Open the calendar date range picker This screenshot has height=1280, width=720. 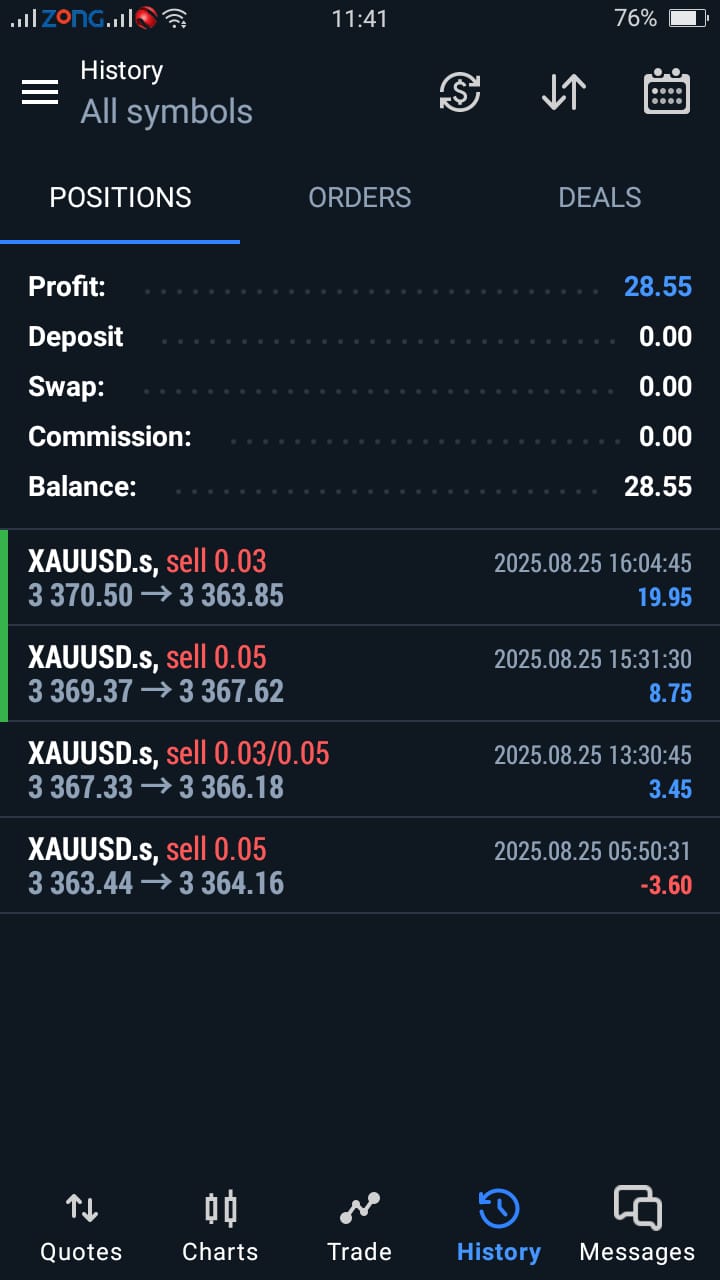[666, 92]
